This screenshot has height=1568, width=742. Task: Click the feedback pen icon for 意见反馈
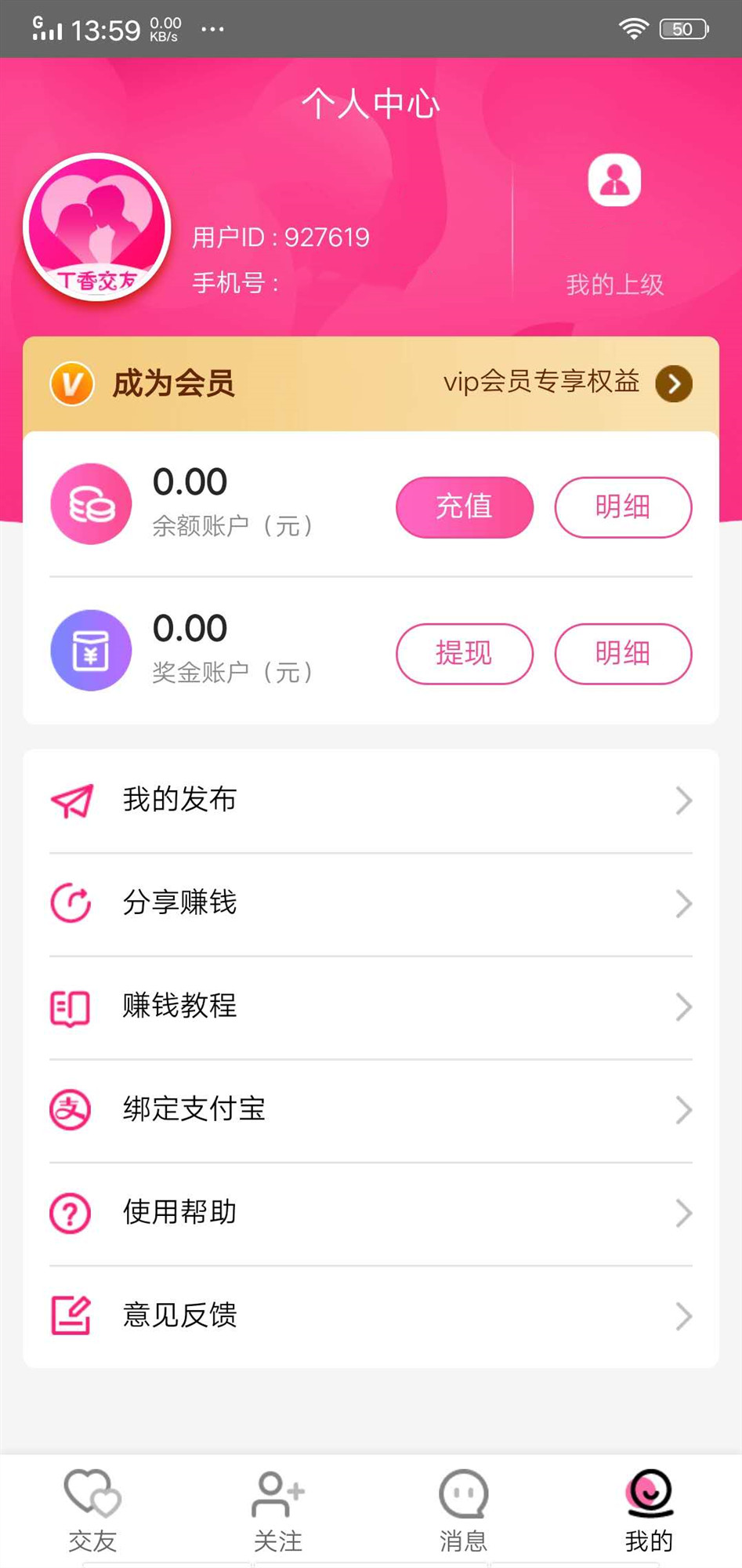point(69,1316)
